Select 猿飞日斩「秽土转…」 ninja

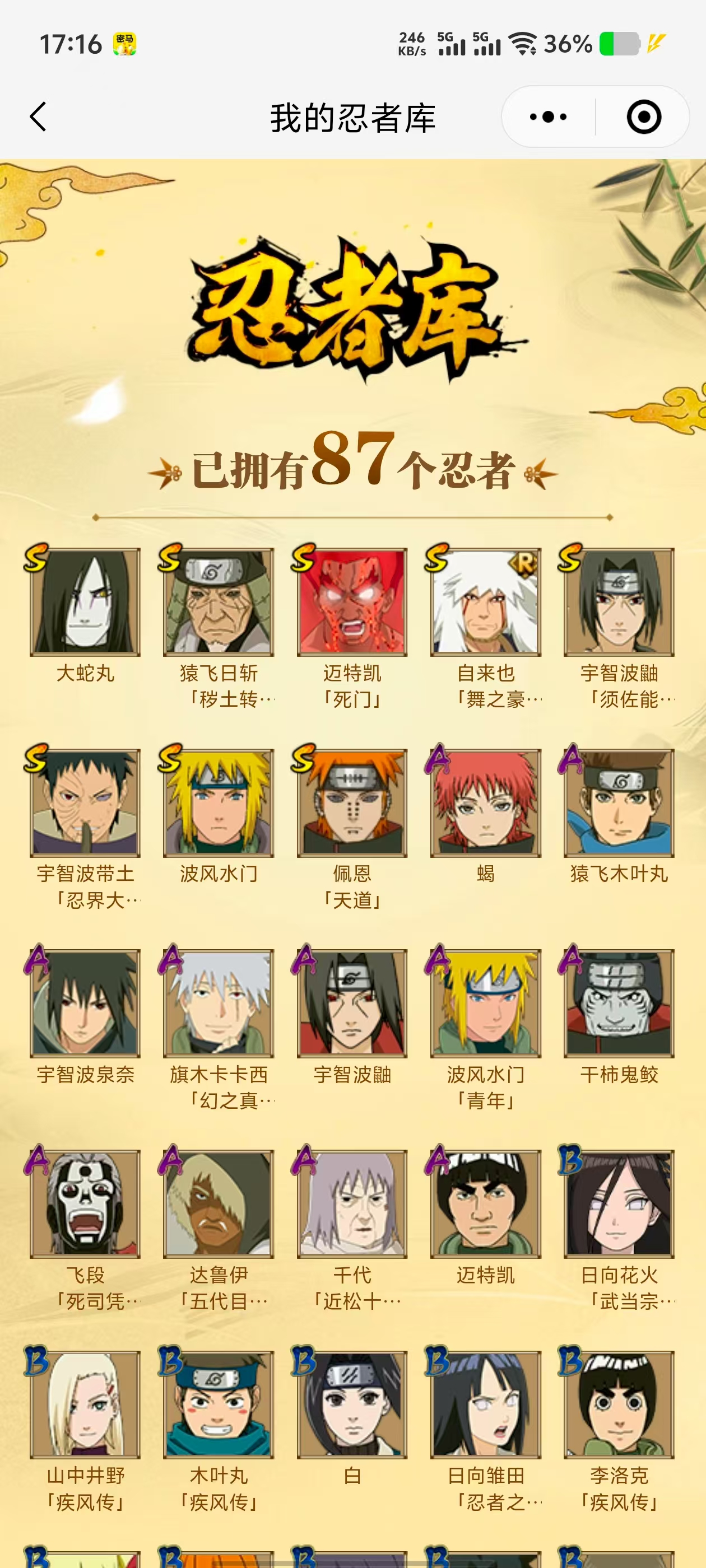(x=219, y=602)
